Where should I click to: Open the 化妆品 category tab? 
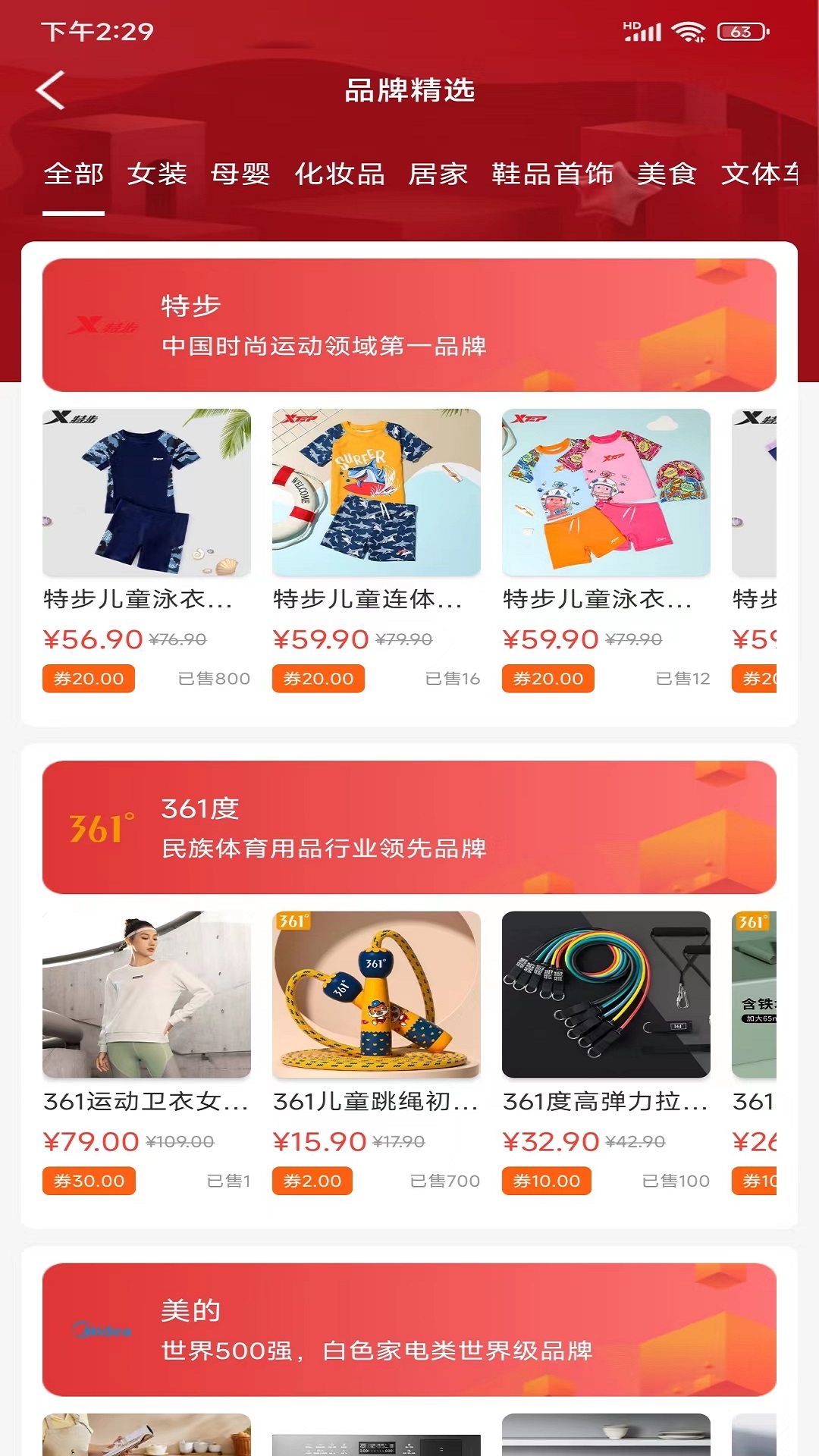339,174
